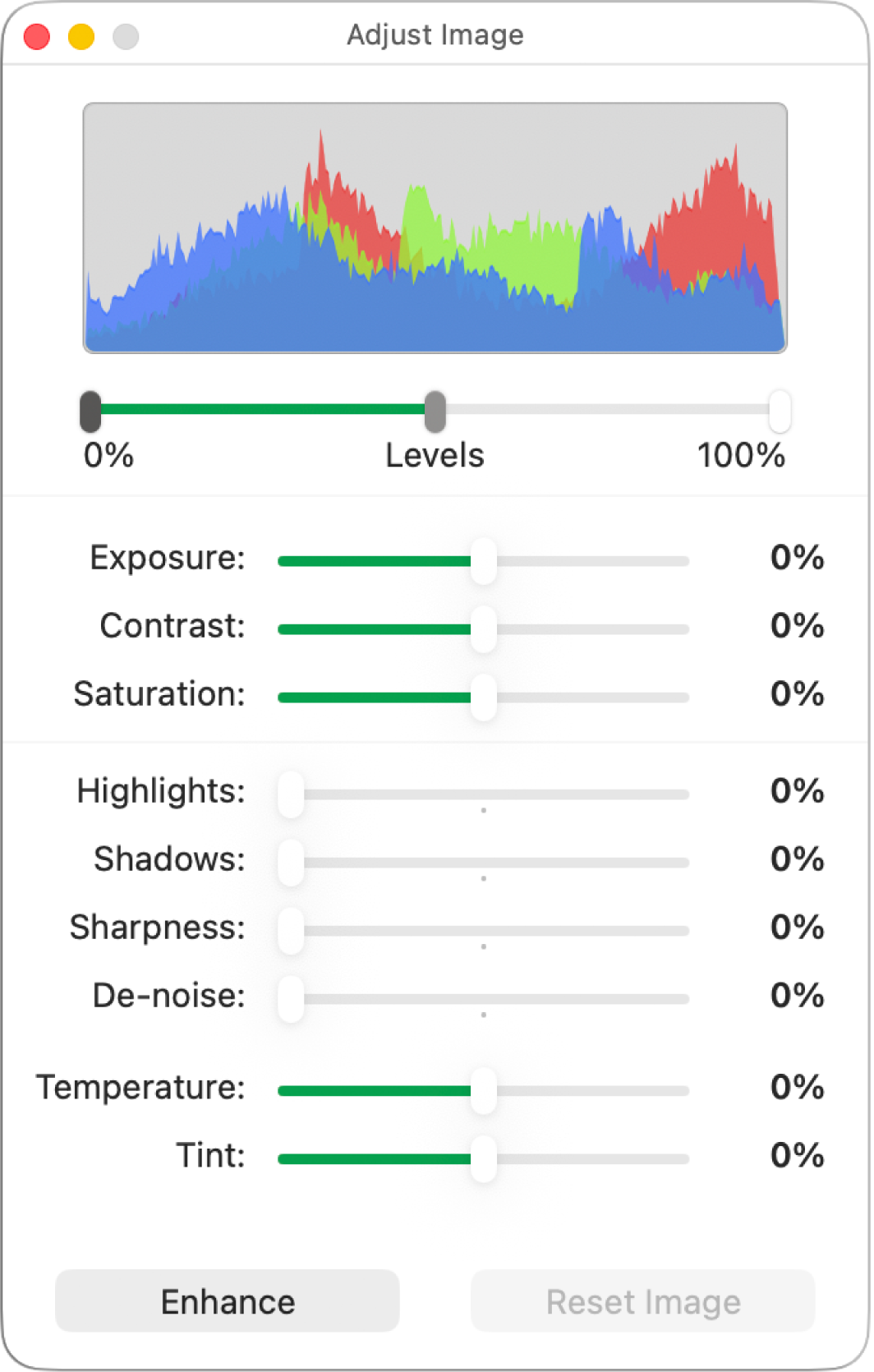Click the Adjust Image title bar
The height and width of the screenshot is (1372, 874).
435,35
